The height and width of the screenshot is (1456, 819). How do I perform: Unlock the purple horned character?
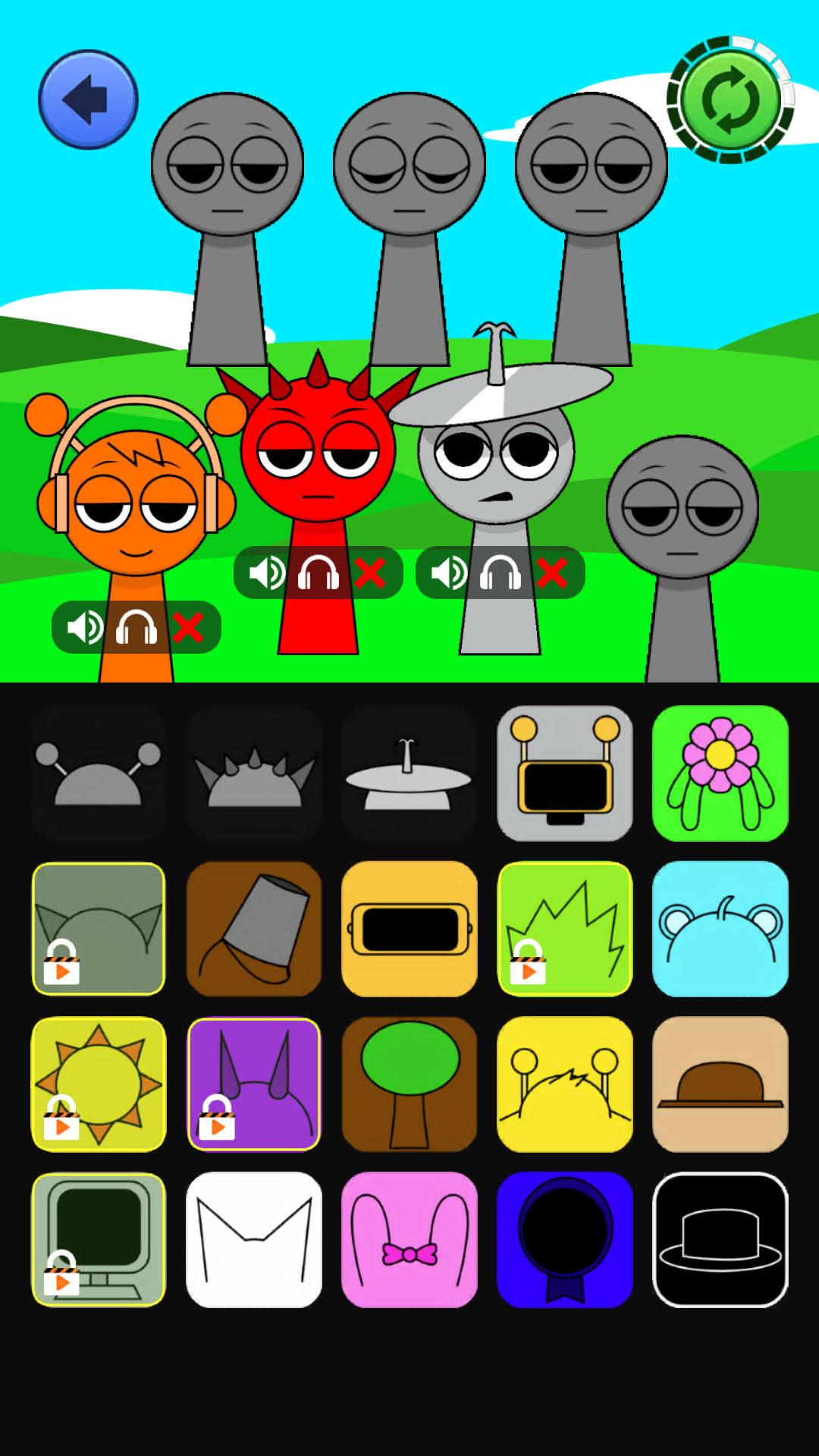point(254,1084)
